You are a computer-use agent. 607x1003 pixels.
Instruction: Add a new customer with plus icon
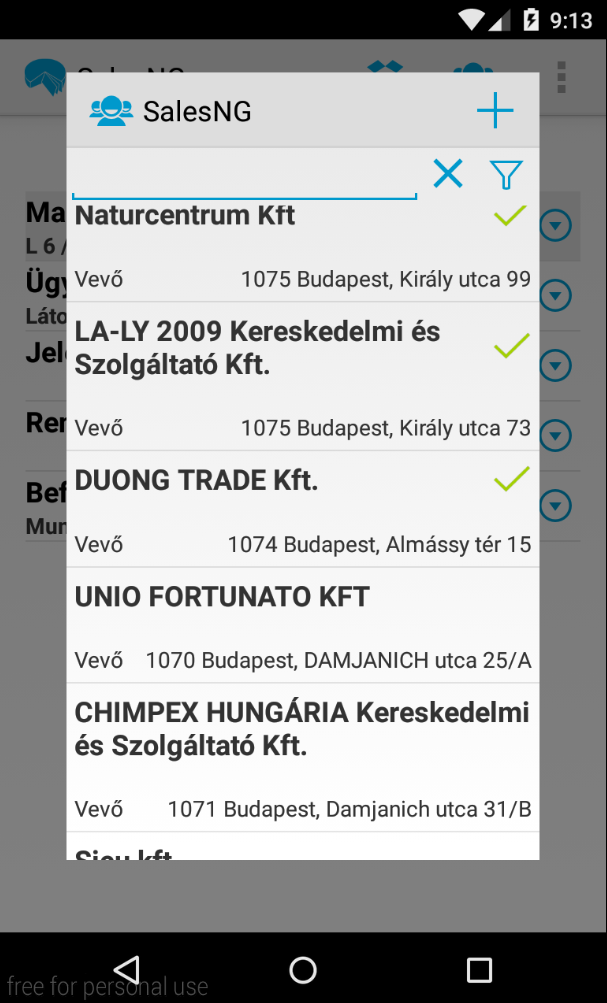[495, 111]
